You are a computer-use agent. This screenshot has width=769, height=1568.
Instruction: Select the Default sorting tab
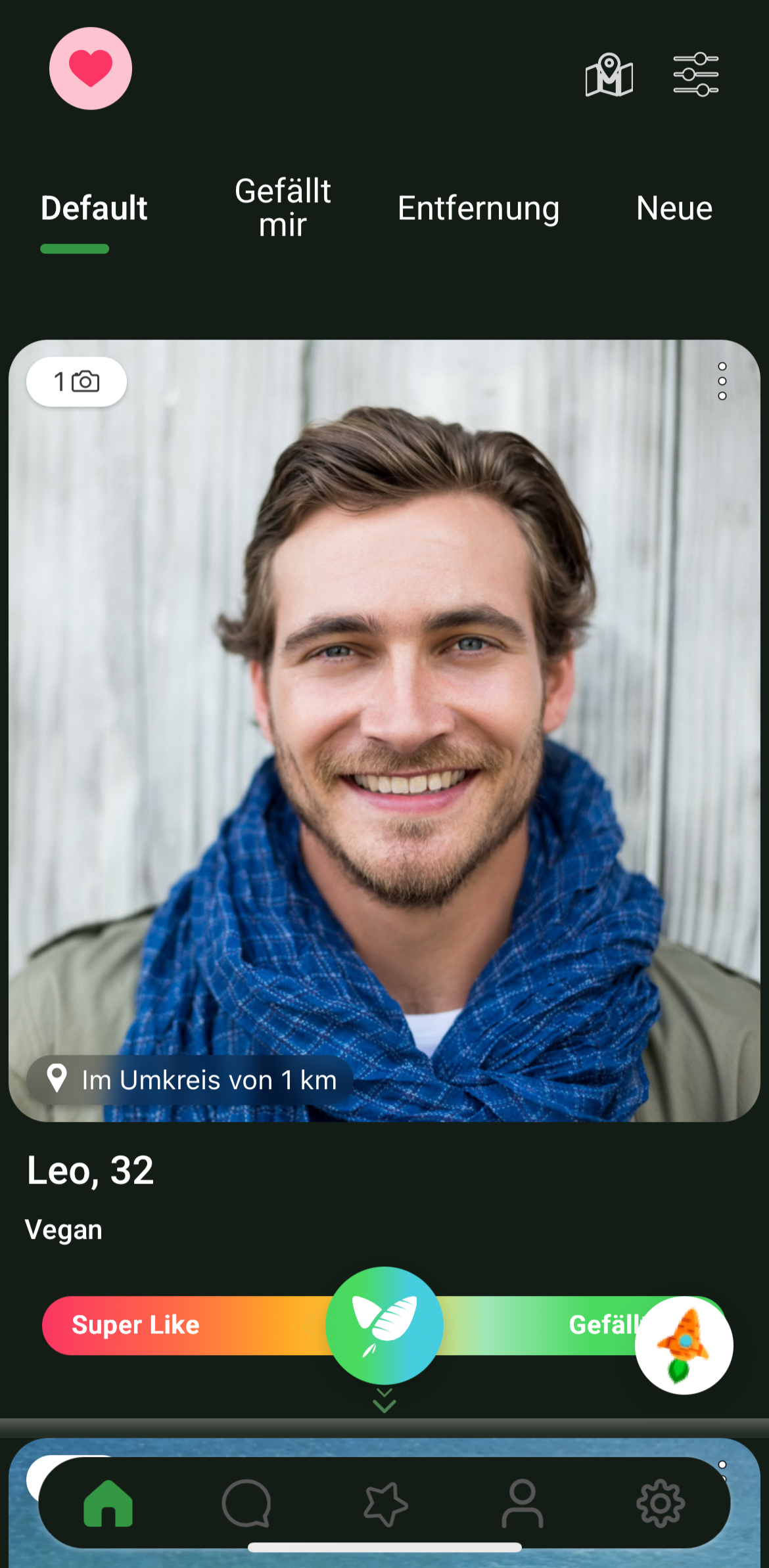point(94,209)
